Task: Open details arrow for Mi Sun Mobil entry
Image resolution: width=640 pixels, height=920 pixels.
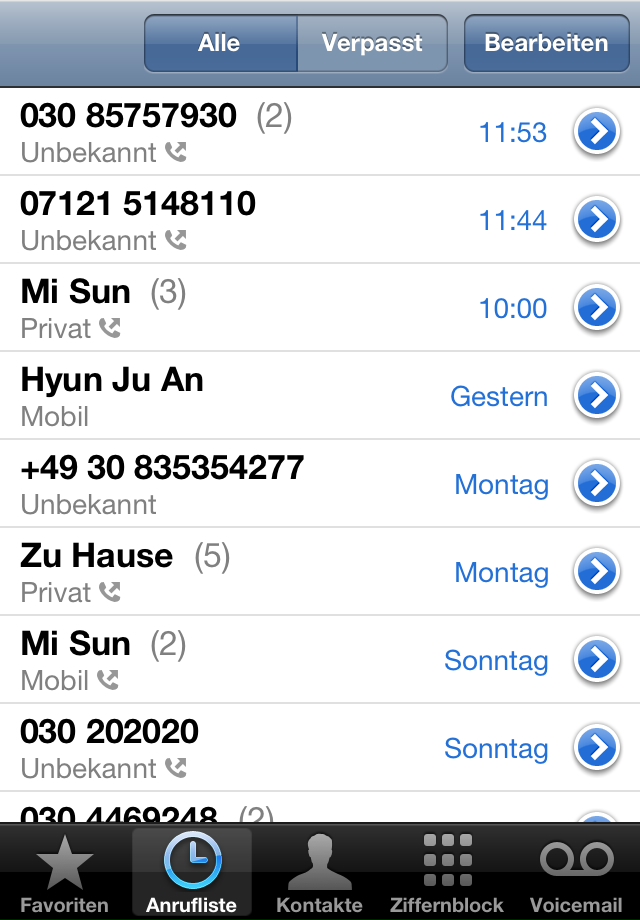Action: (x=597, y=660)
